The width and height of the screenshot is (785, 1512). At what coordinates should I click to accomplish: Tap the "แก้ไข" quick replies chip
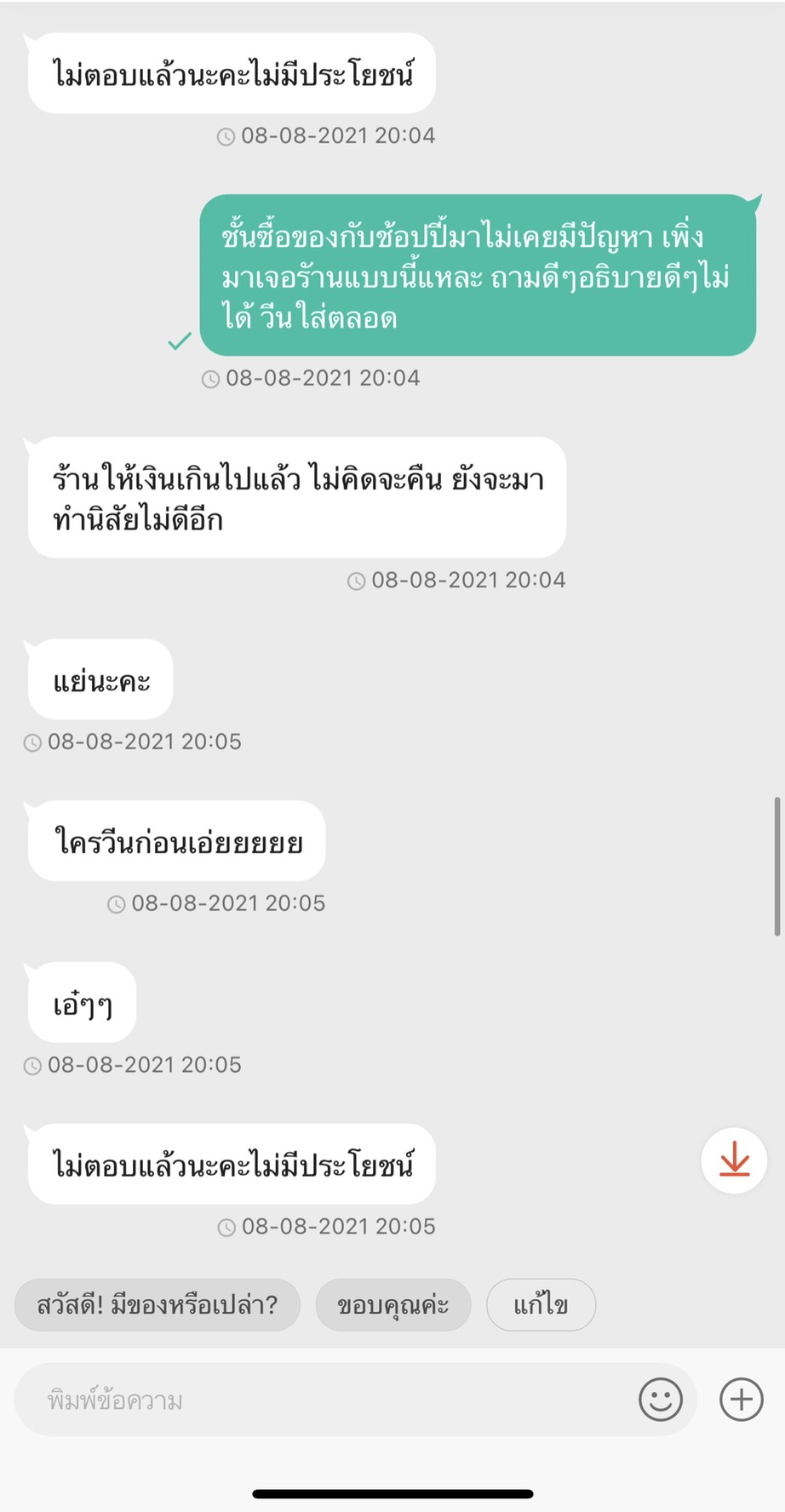tap(541, 1304)
